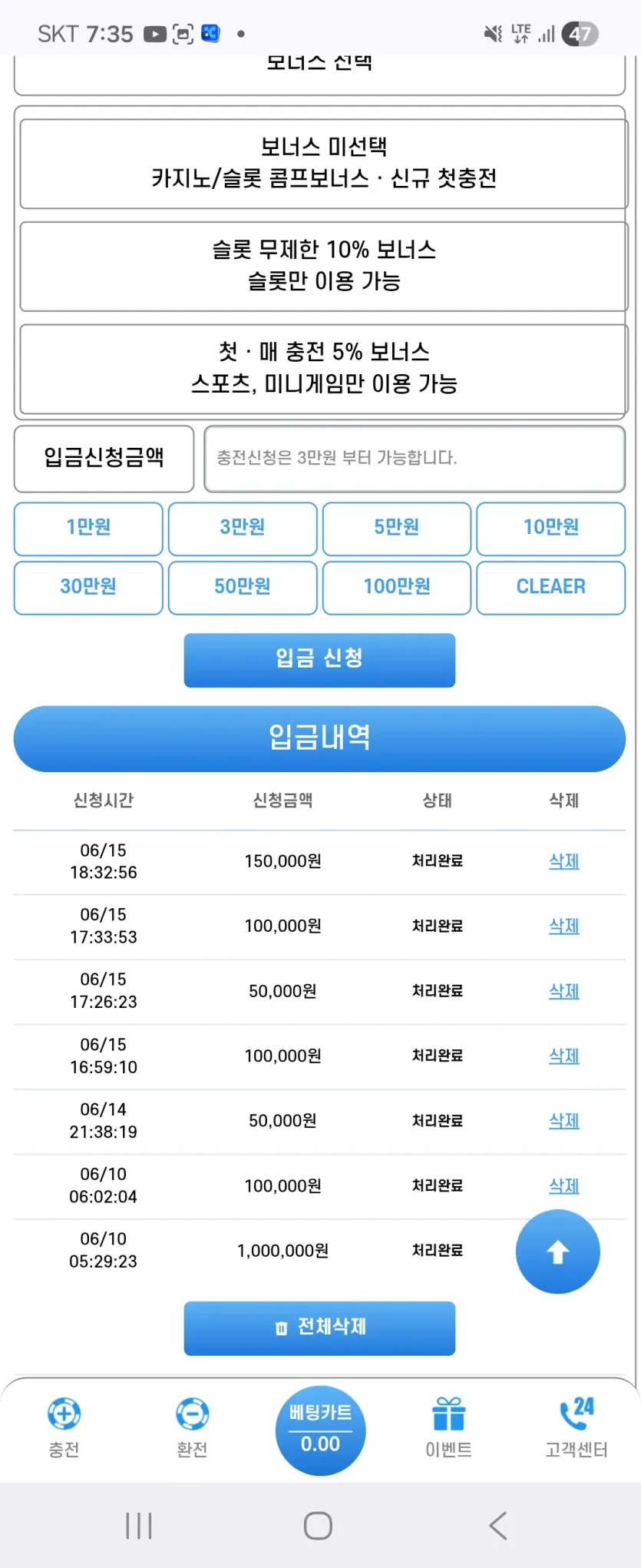The width and height of the screenshot is (641, 1568).
Task: Focus the 입금신청금액 amount field
Action: click(415, 459)
